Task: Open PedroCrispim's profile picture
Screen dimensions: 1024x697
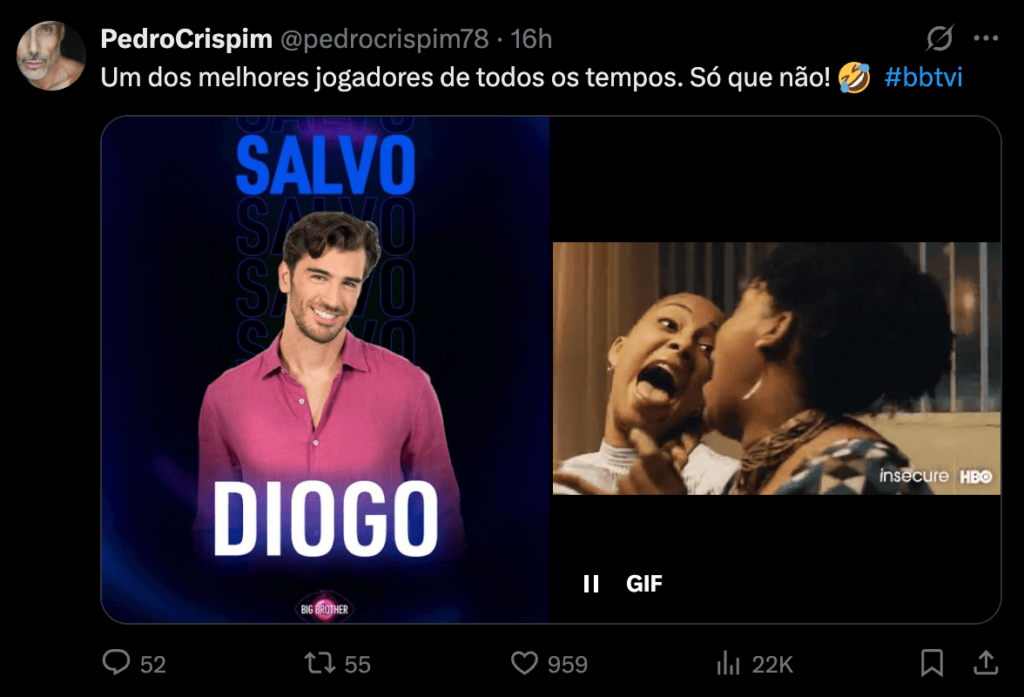Action: pos(50,55)
